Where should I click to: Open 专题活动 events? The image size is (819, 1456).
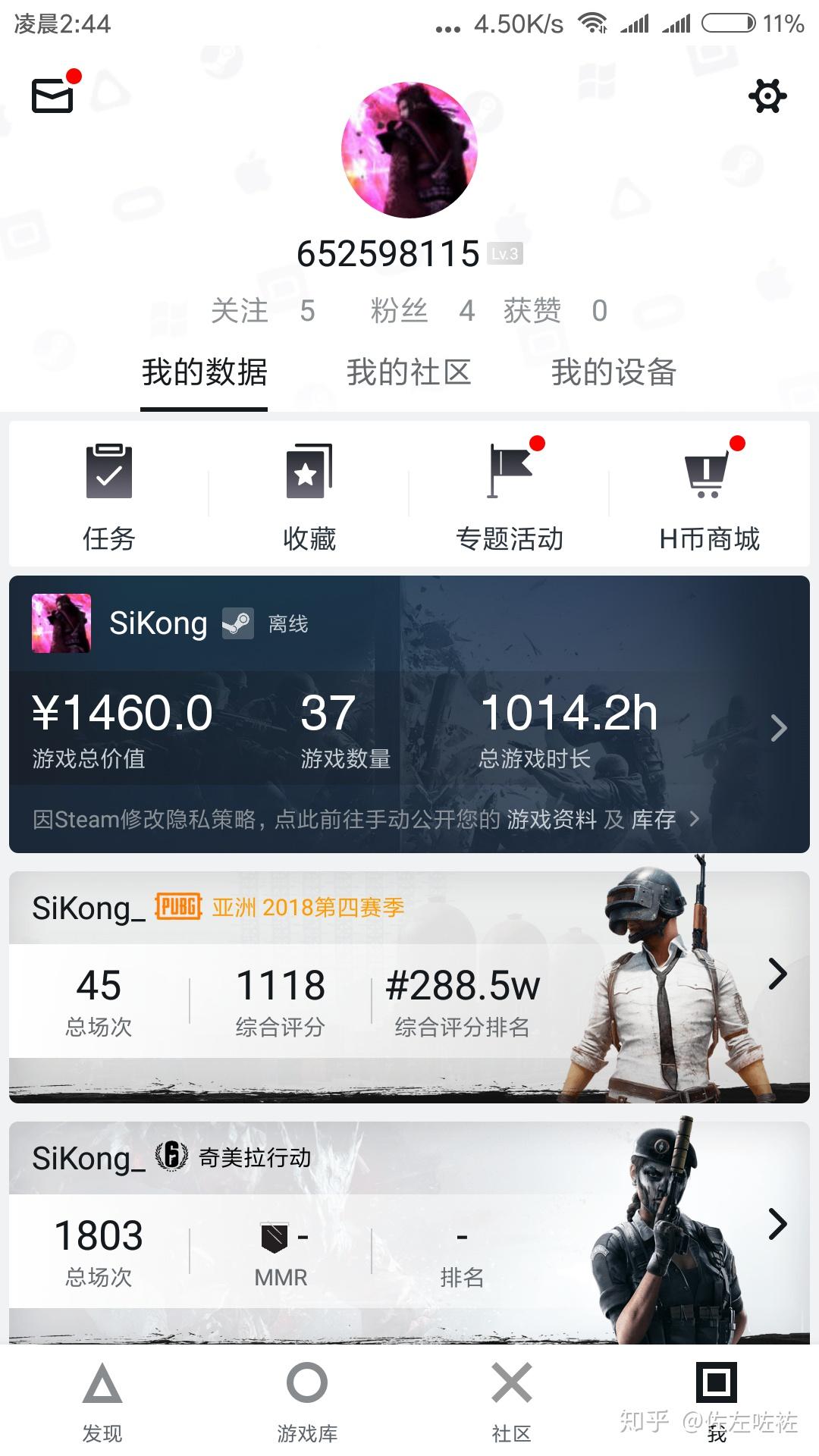pos(510,497)
